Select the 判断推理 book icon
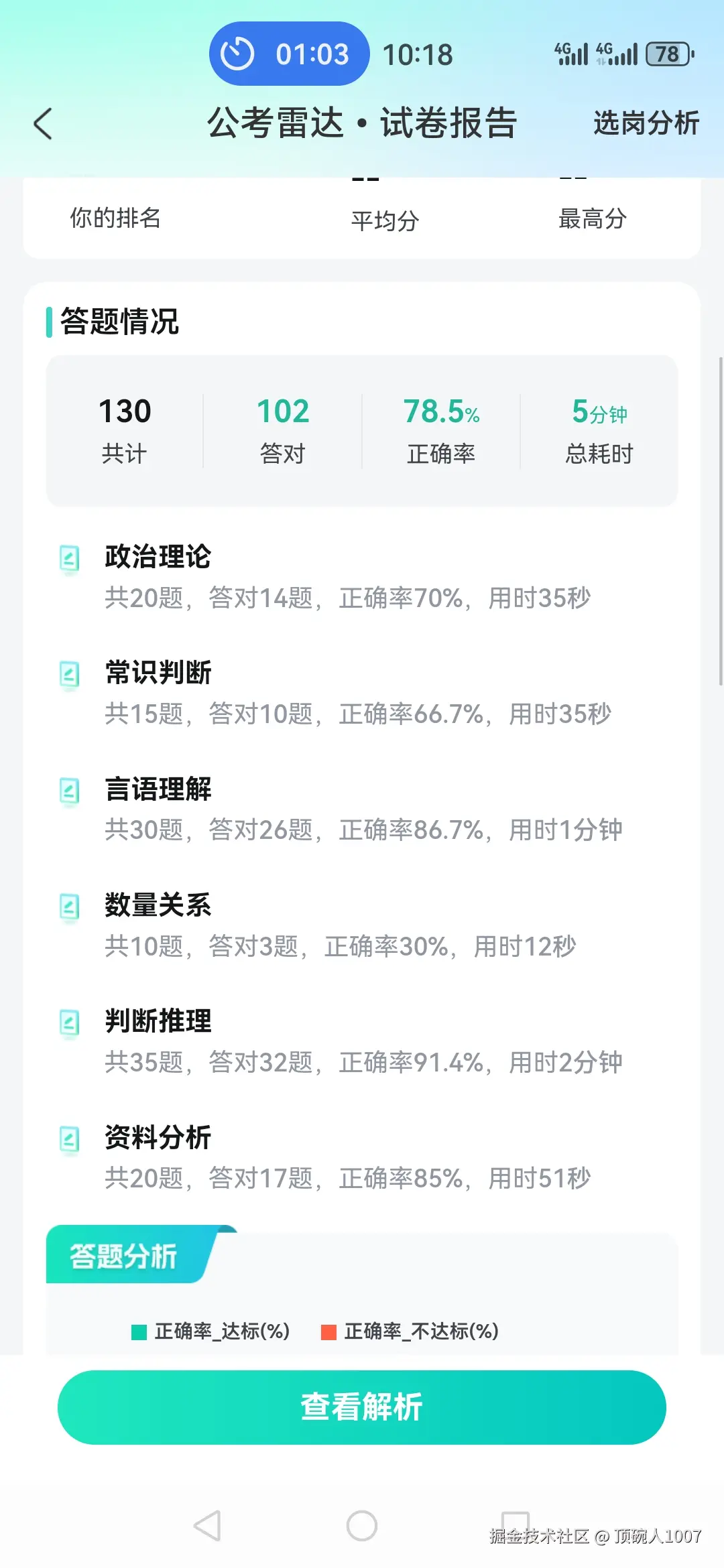Screen dimensions: 724x1568 [69, 1021]
